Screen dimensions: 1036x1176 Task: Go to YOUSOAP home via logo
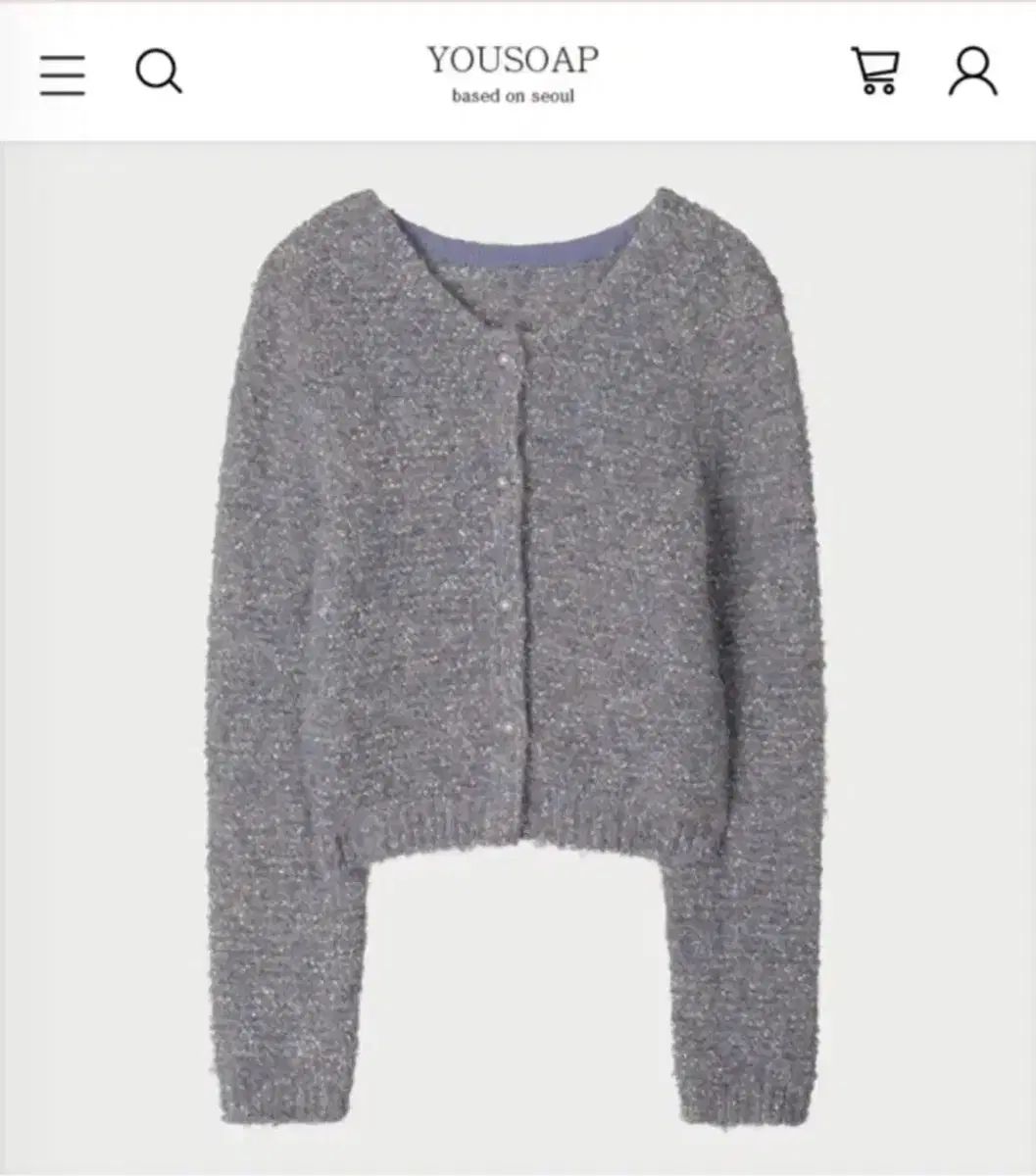pyautogui.click(x=513, y=71)
